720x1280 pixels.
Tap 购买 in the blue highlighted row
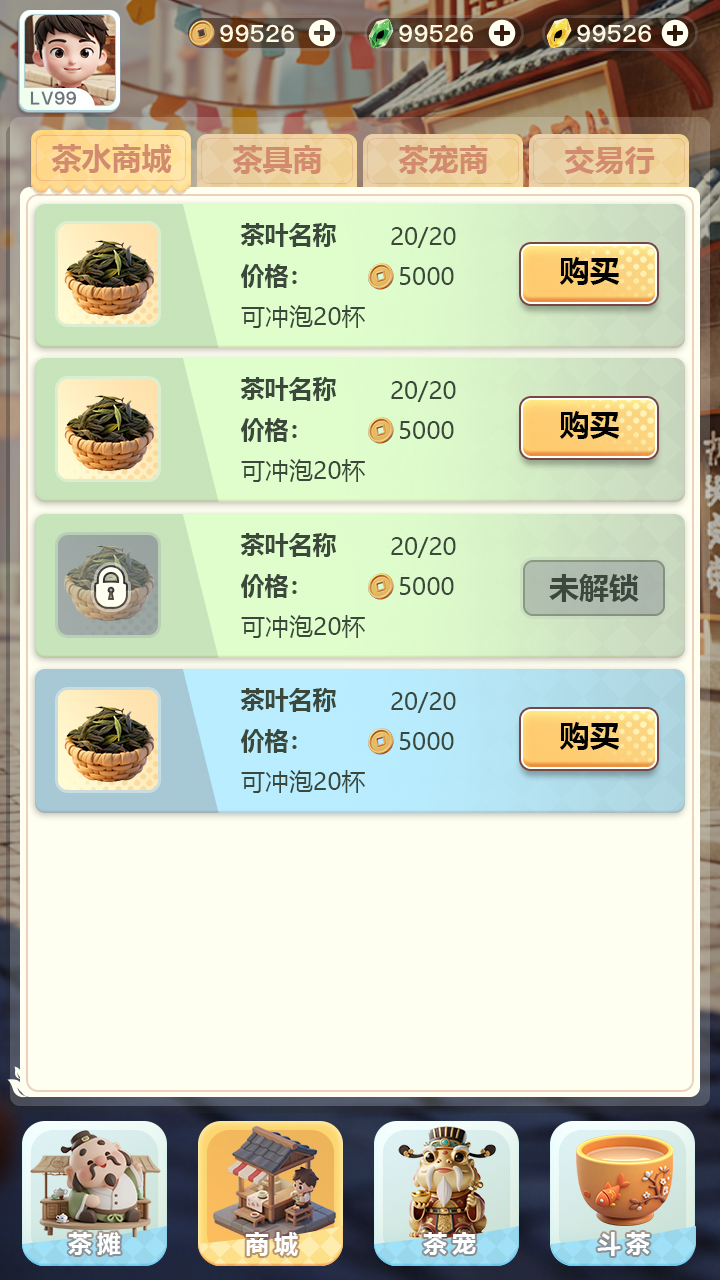(589, 738)
